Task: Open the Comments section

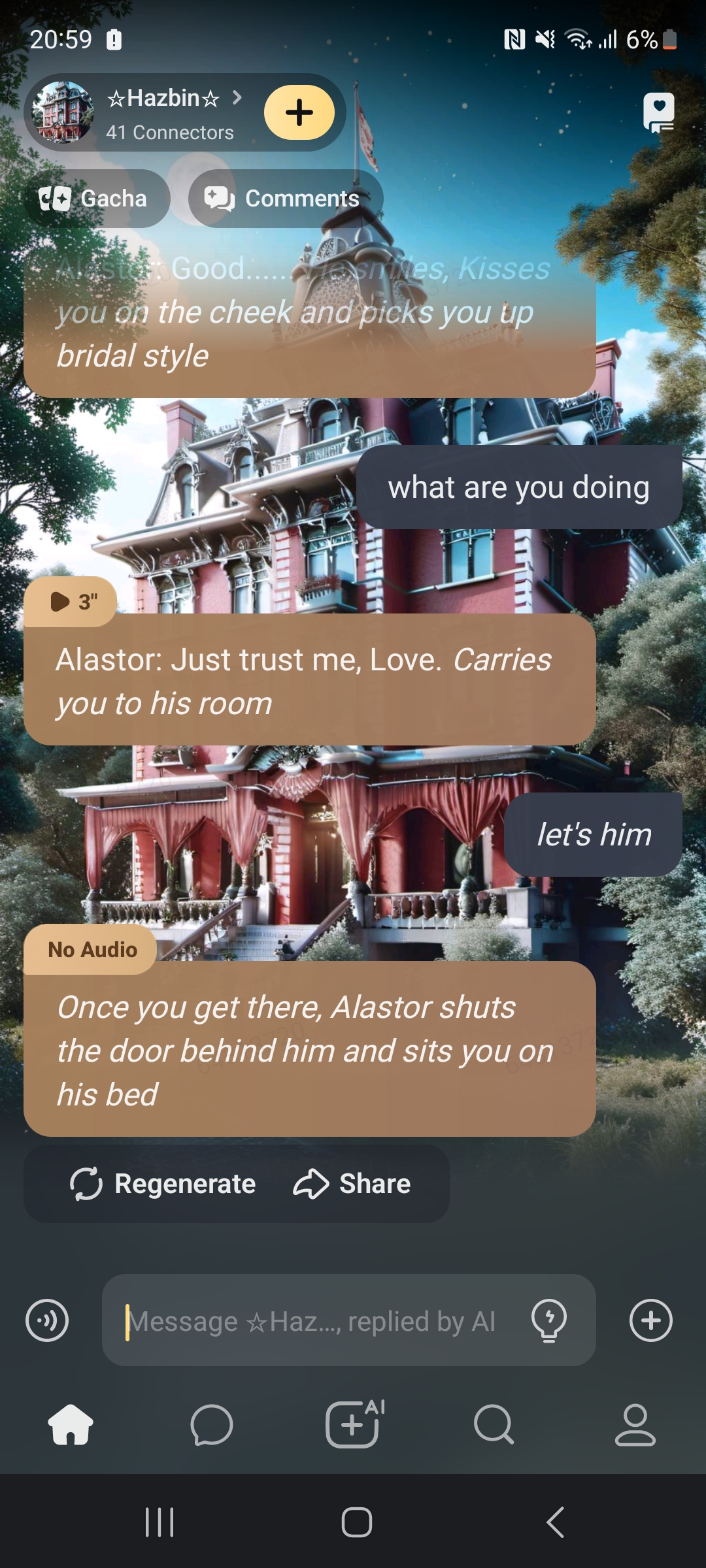Action: [285, 199]
